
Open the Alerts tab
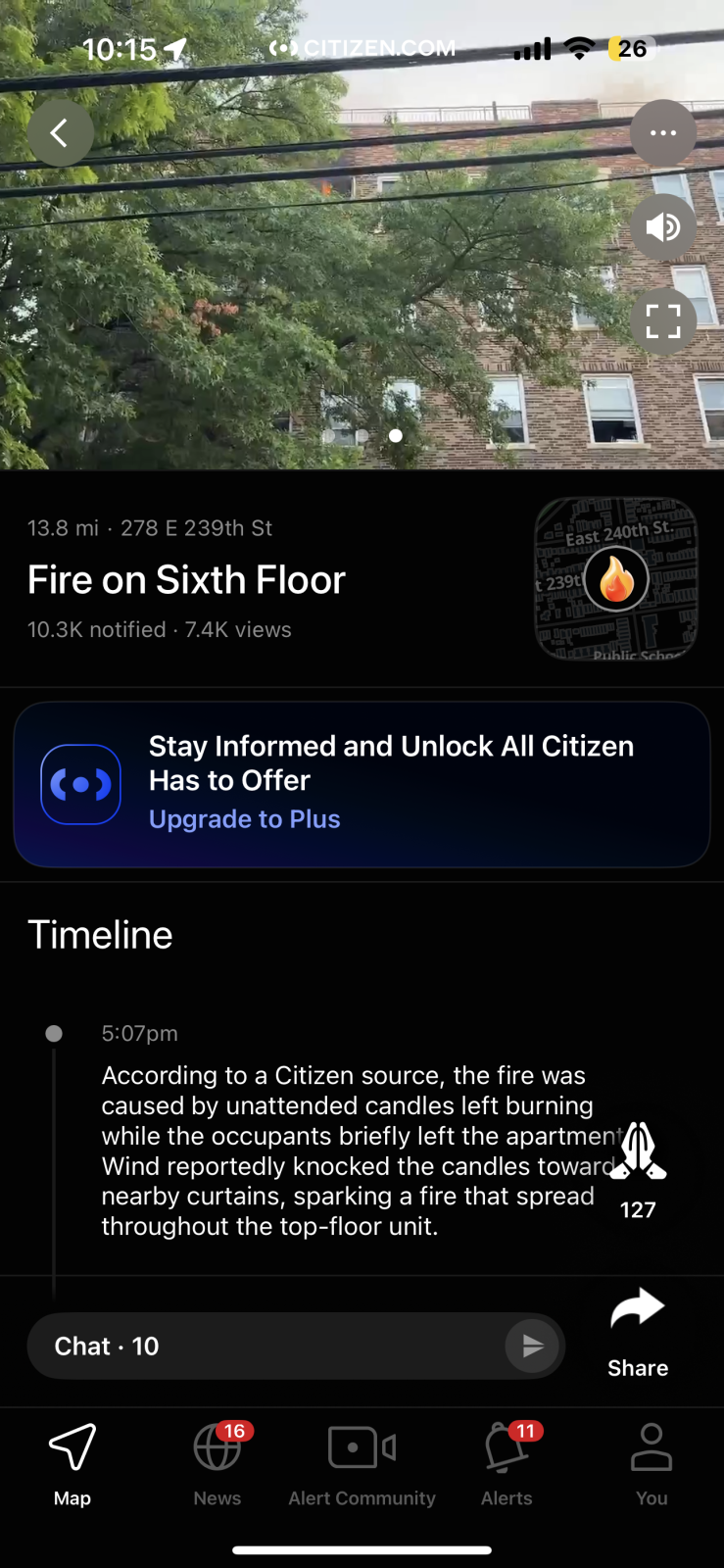(507, 1464)
